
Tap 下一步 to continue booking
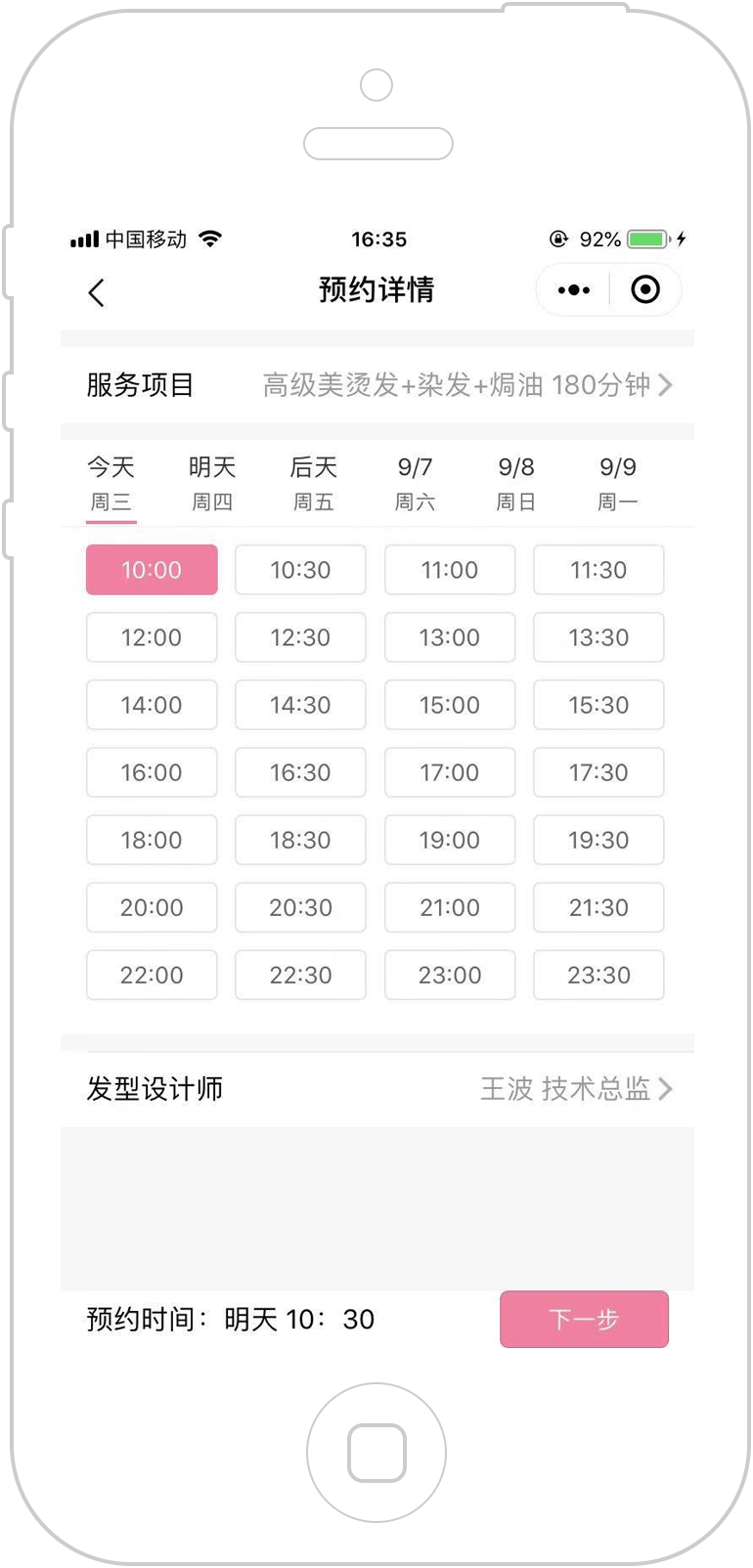[584, 1320]
